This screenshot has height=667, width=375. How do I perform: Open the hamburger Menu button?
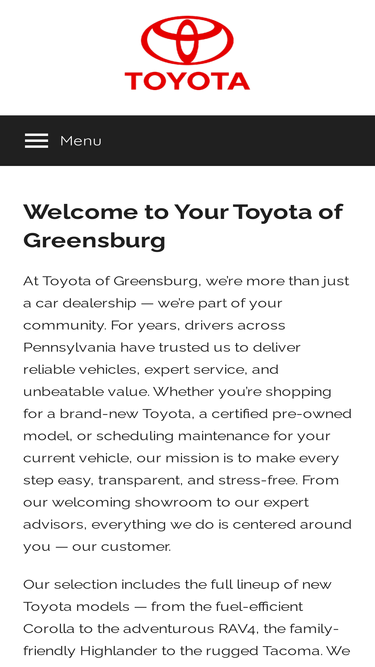(63, 140)
